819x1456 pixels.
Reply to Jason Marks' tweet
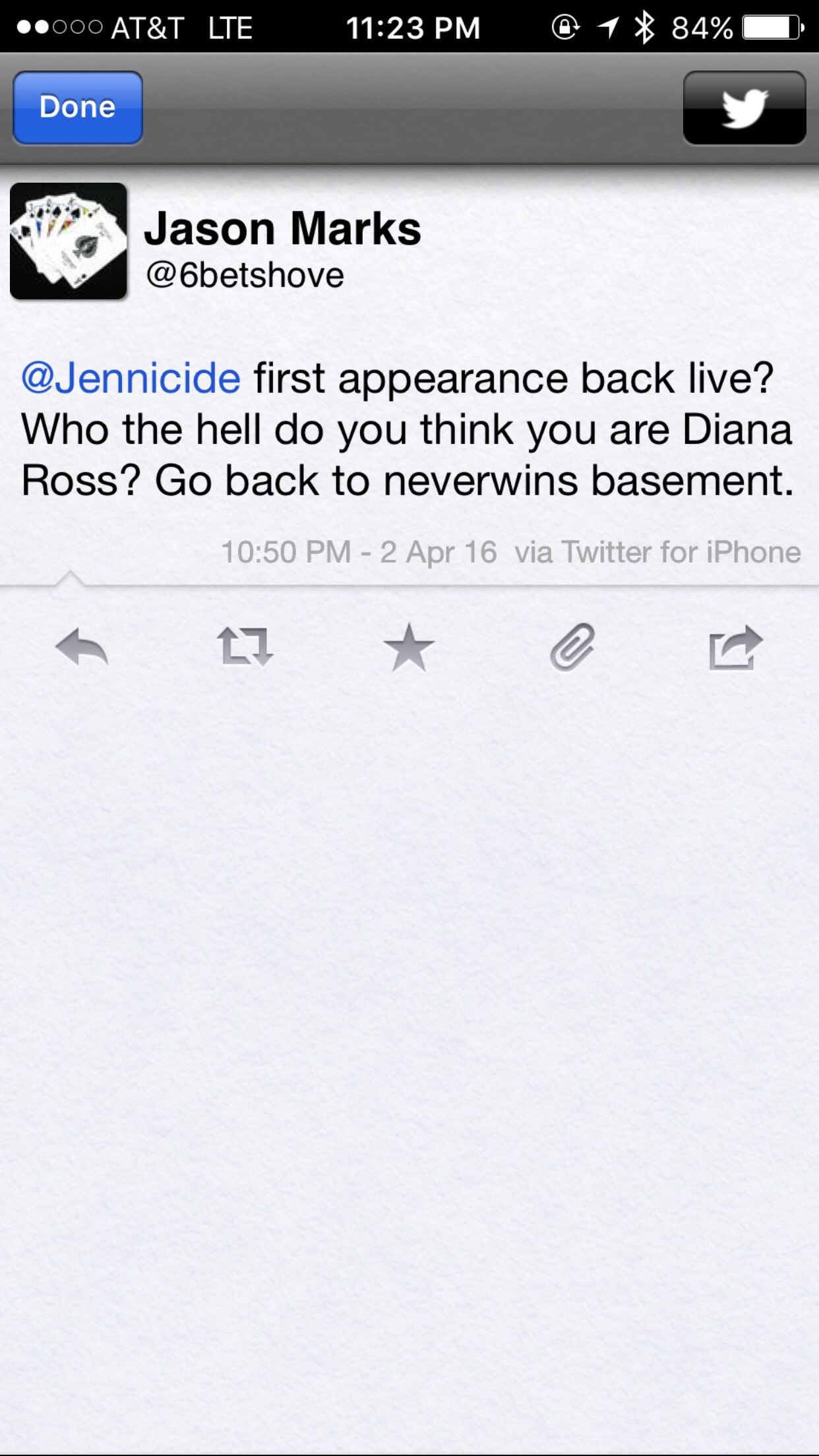tap(82, 648)
